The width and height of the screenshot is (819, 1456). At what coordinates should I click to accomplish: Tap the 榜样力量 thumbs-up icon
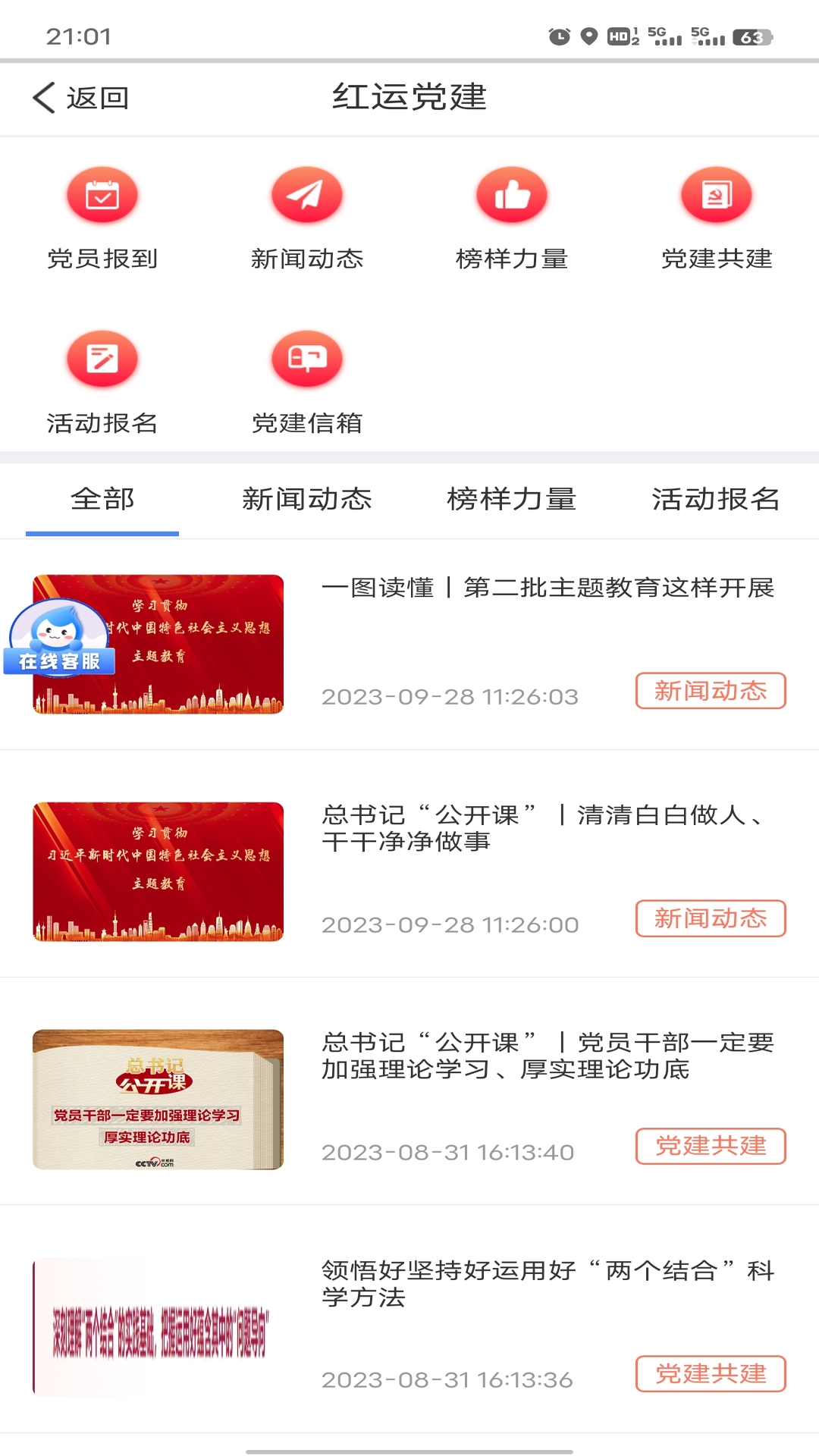click(x=512, y=194)
